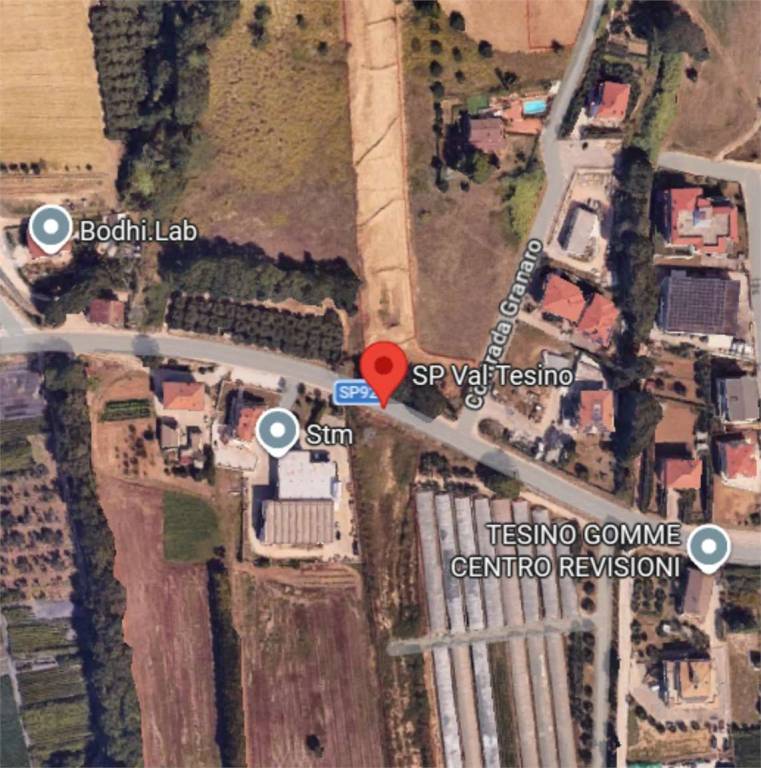
Task: Tap the red SP Val Tesino pin
Action: [382, 368]
